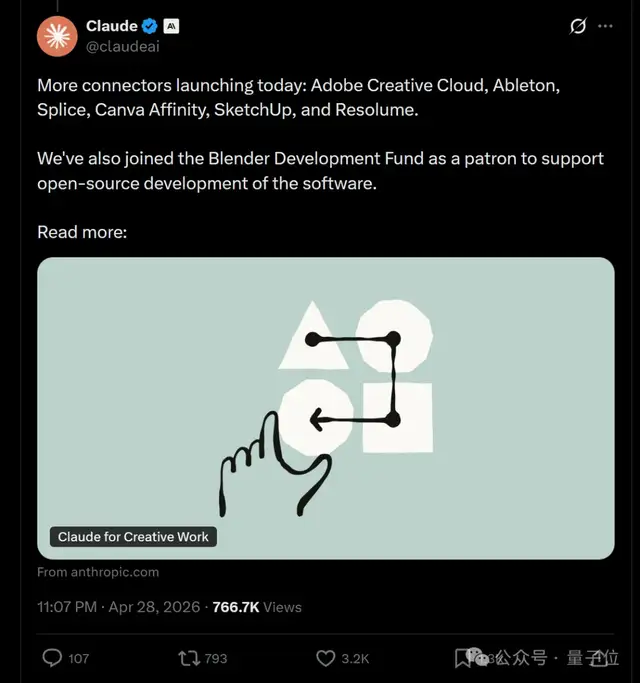Open the post's more options menu
This screenshot has height=683, width=640.
(x=605, y=27)
